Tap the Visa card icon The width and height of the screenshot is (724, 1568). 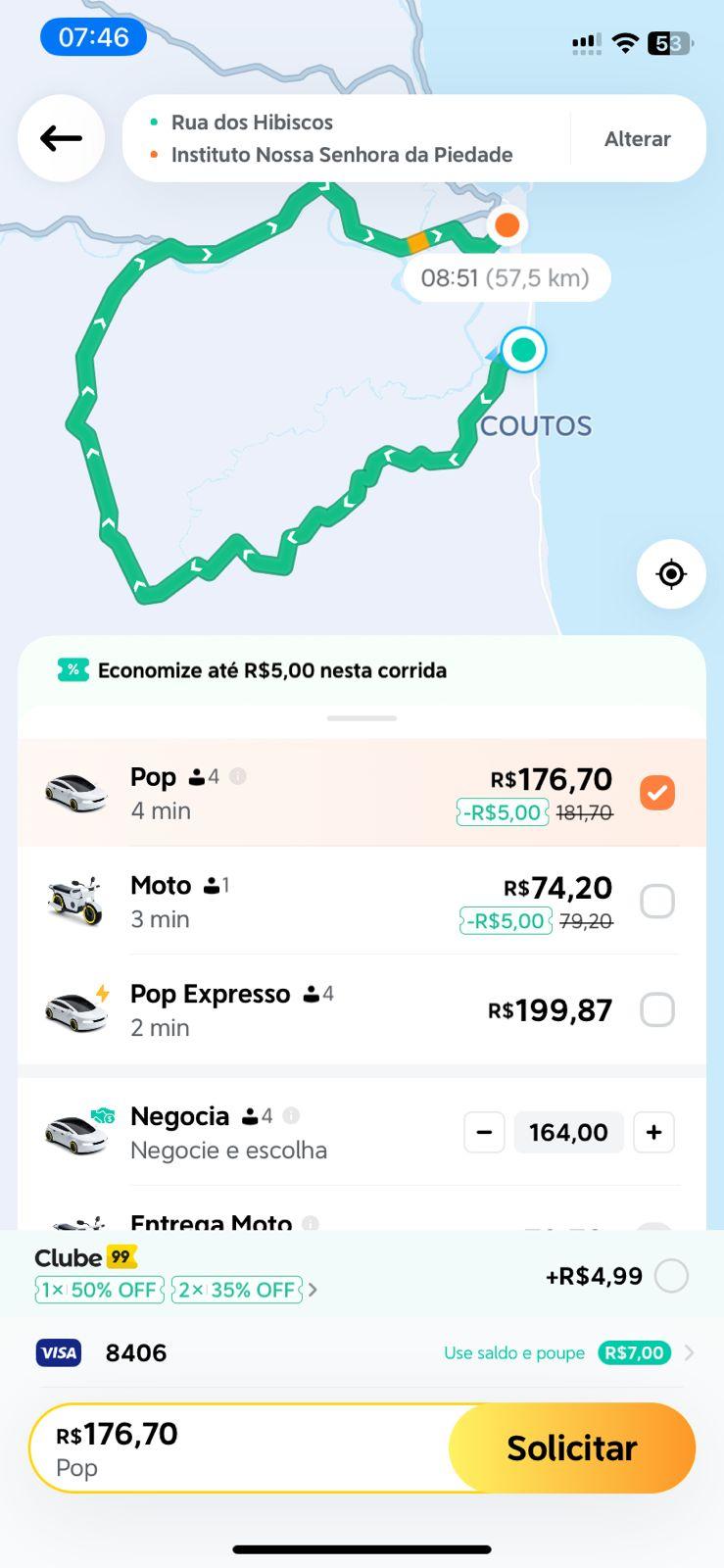(58, 1352)
